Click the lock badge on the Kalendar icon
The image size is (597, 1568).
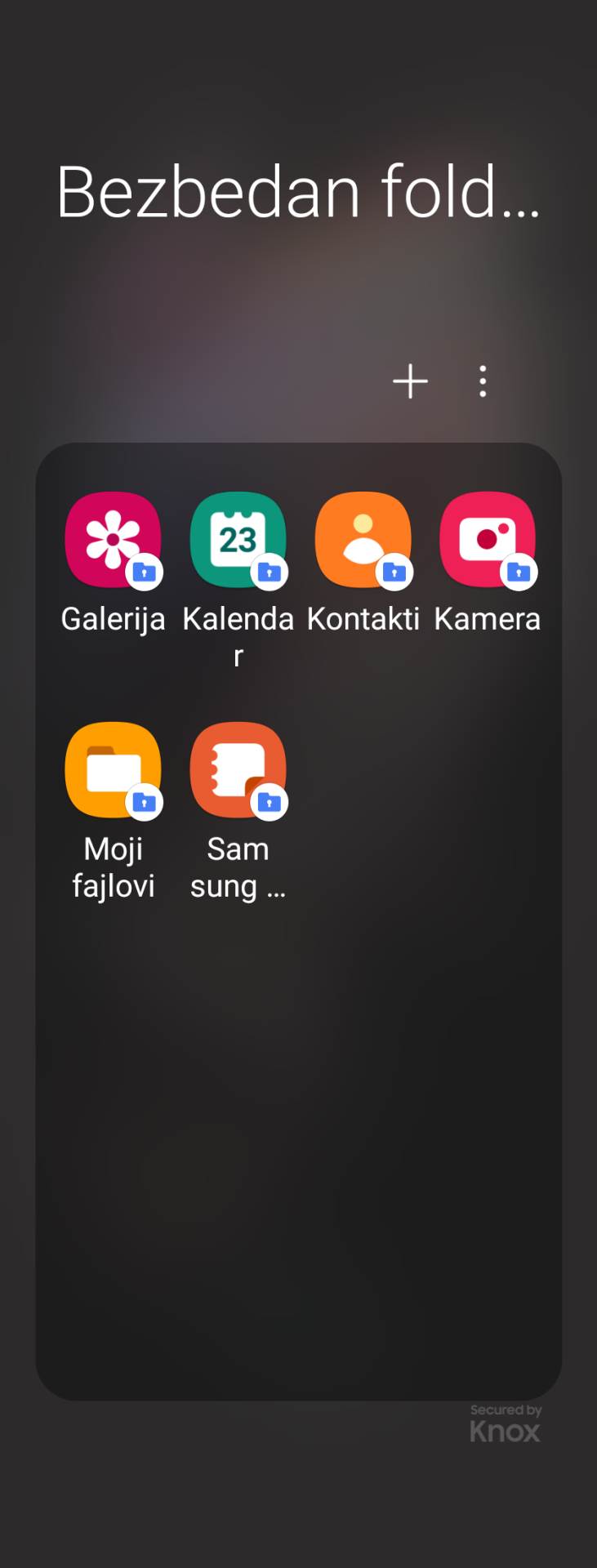pos(270,572)
